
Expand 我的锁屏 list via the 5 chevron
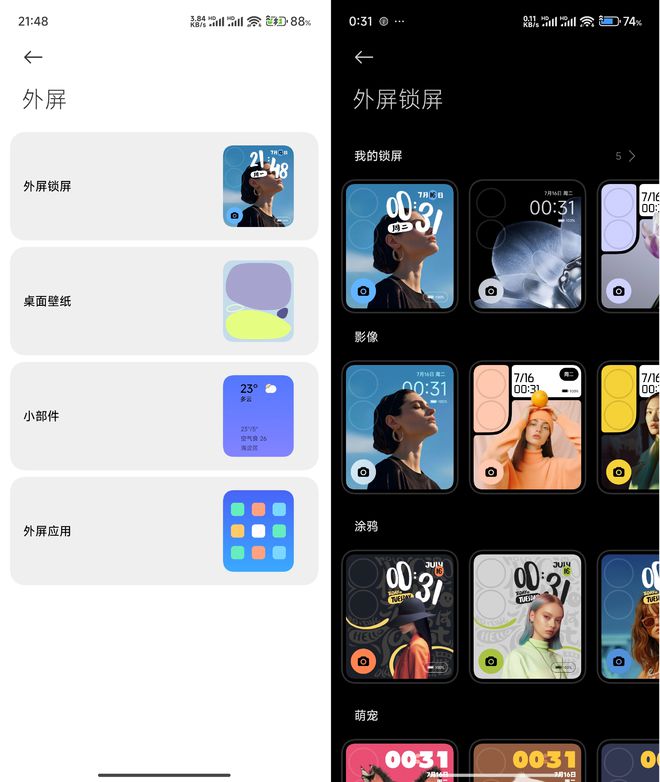pos(626,156)
